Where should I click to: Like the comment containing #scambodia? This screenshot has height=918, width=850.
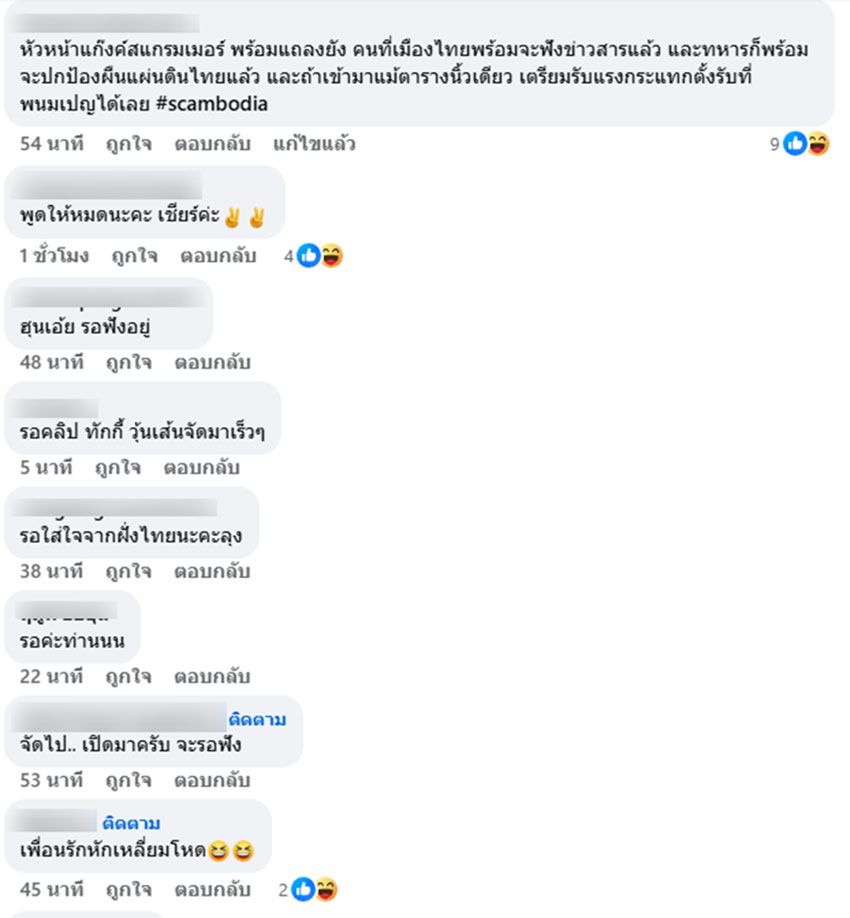click(x=129, y=144)
